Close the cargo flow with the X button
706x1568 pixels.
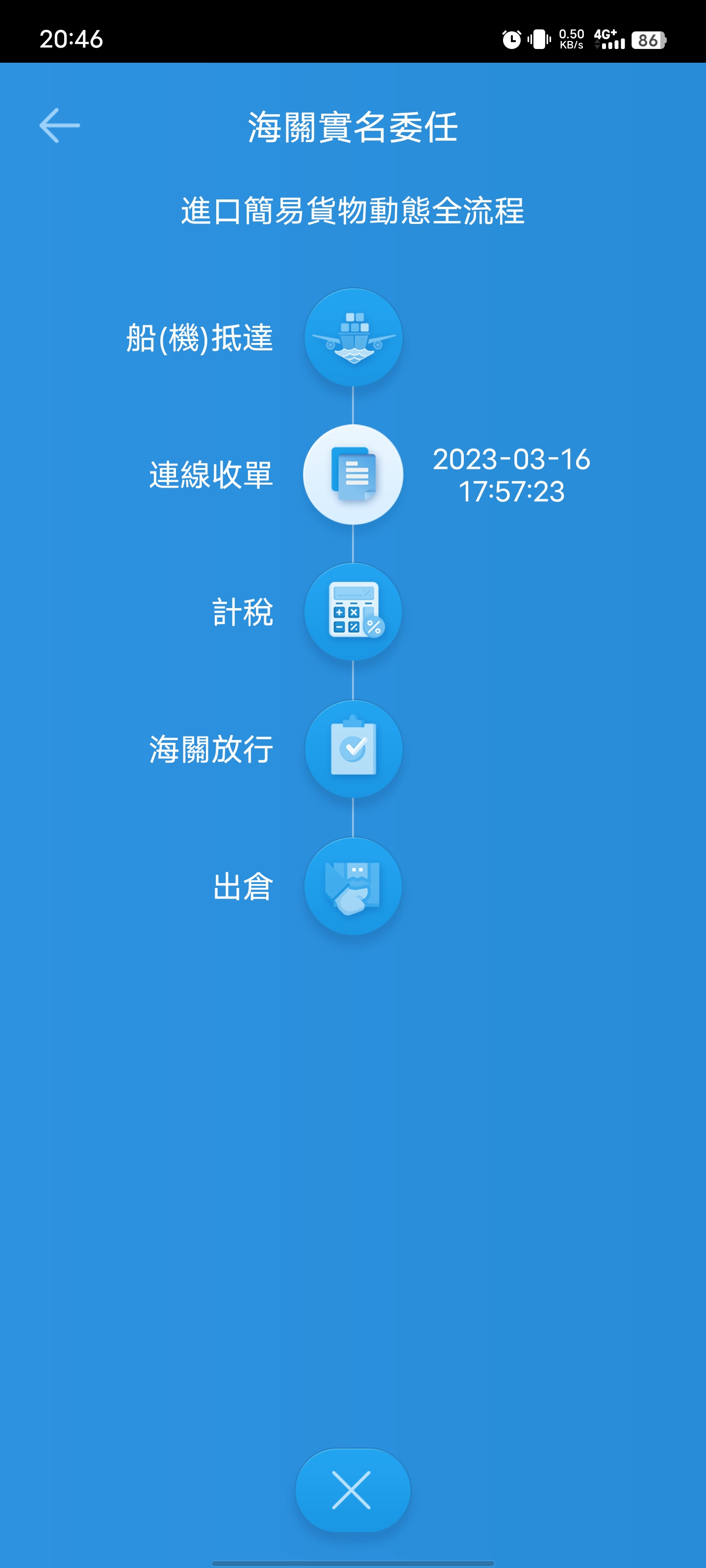pos(352,1490)
